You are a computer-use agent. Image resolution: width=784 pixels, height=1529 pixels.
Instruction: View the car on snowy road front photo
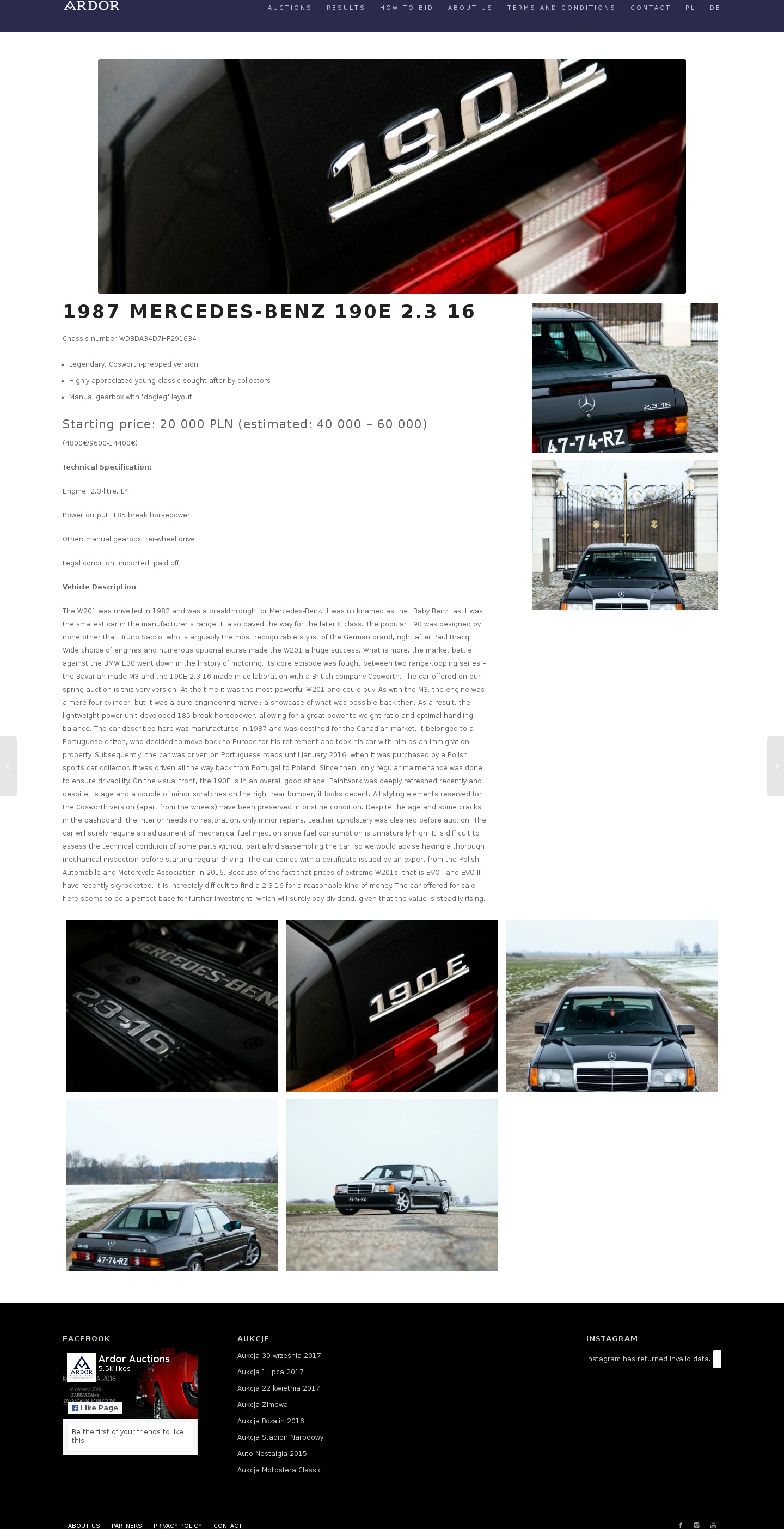tap(611, 1006)
